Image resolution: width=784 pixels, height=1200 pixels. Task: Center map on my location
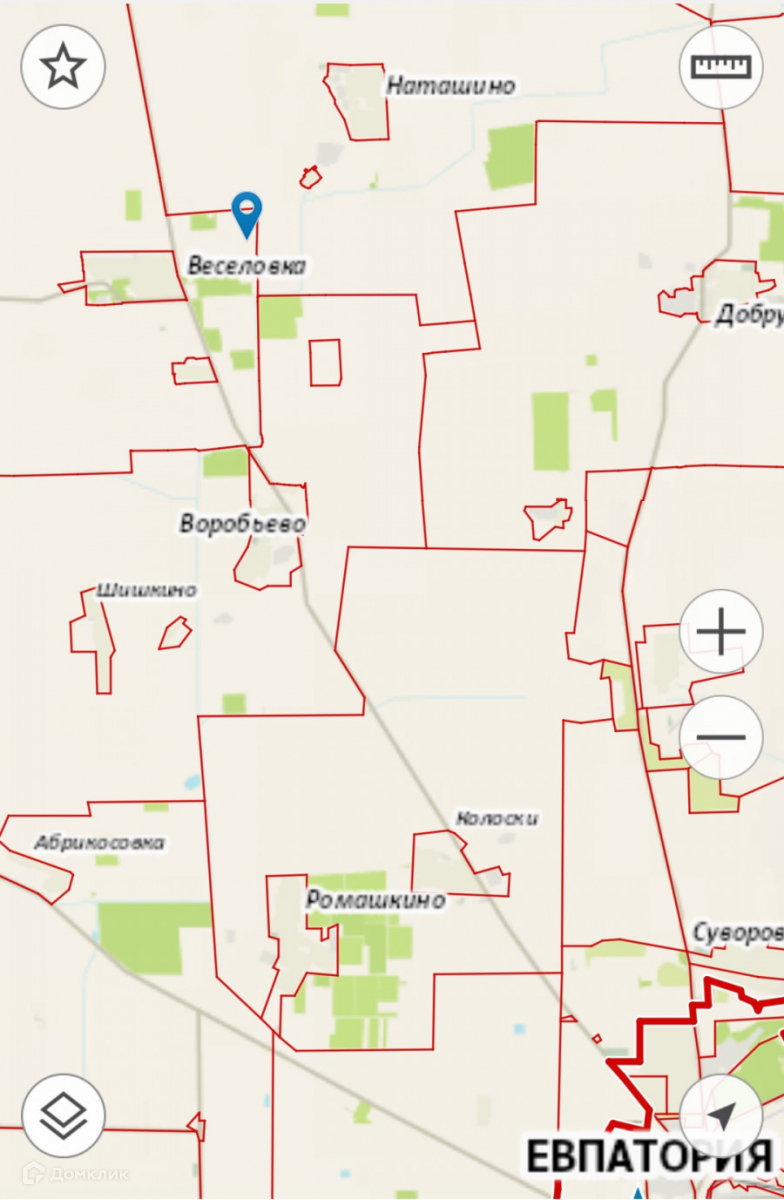[x=721, y=1116]
